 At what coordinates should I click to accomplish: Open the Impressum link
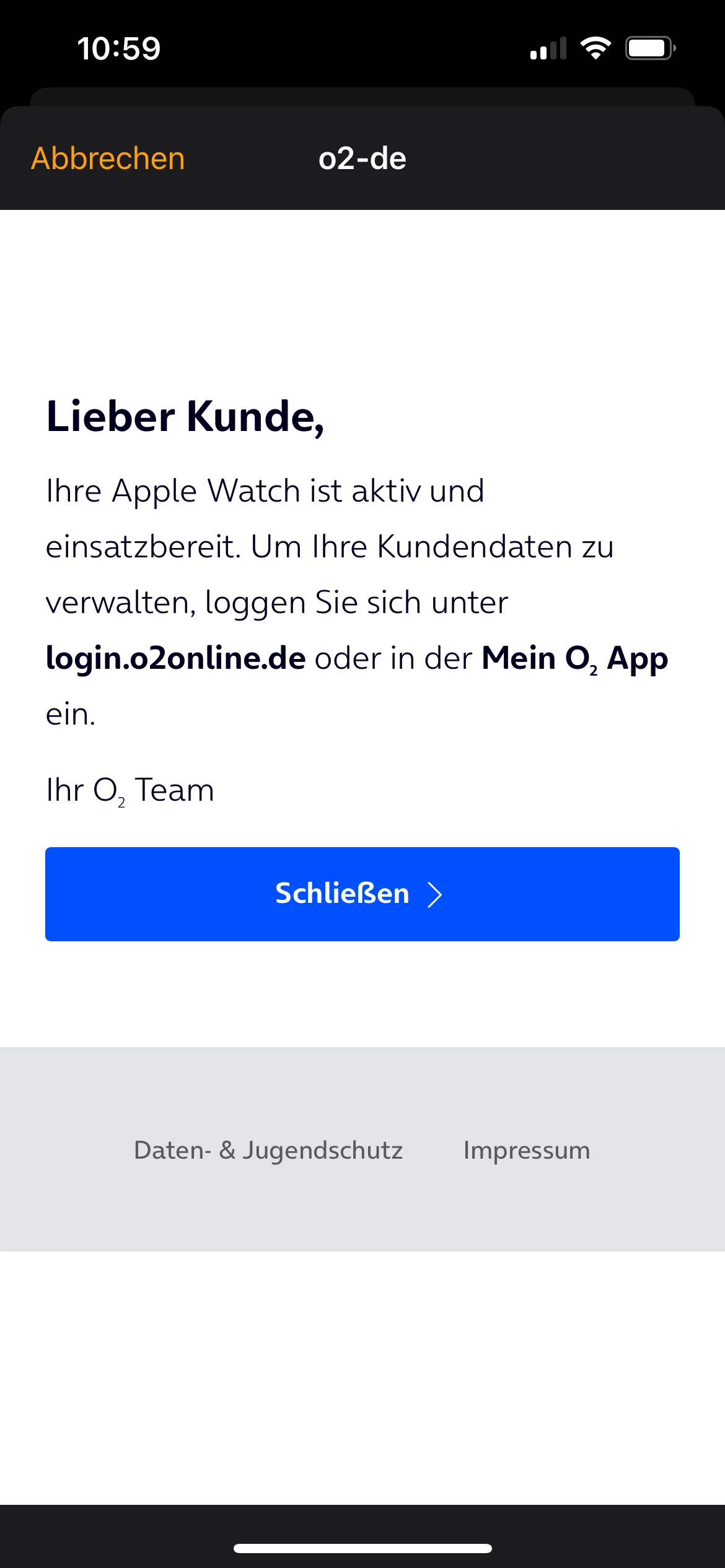[x=527, y=1150]
